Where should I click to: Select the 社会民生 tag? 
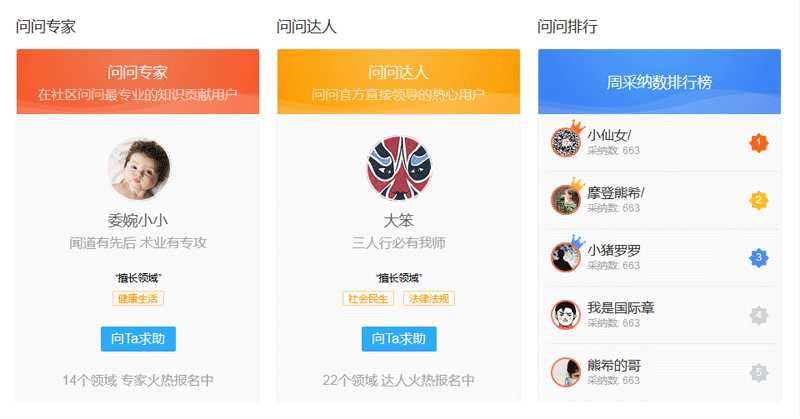(368, 298)
